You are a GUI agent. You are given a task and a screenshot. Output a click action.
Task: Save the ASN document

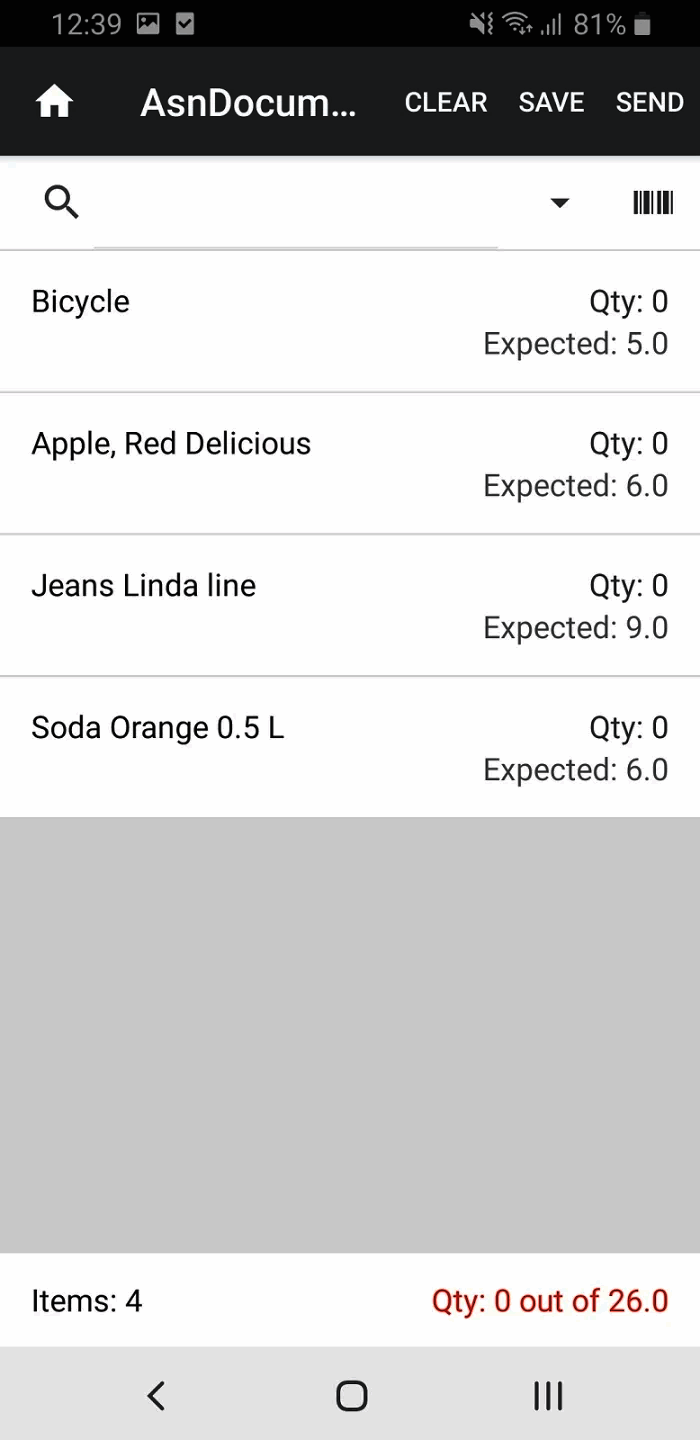click(551, 102)
